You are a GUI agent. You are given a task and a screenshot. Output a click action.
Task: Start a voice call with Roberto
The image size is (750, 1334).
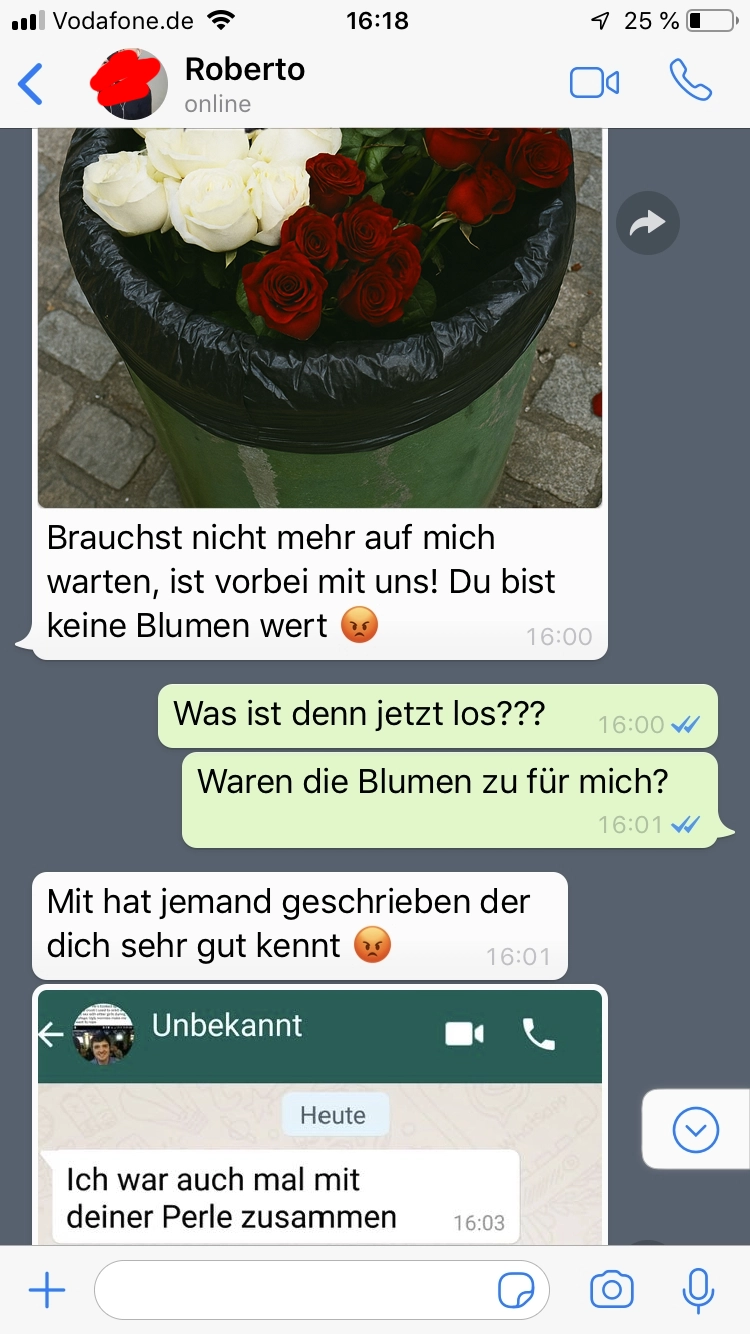(x=690, y=82)
